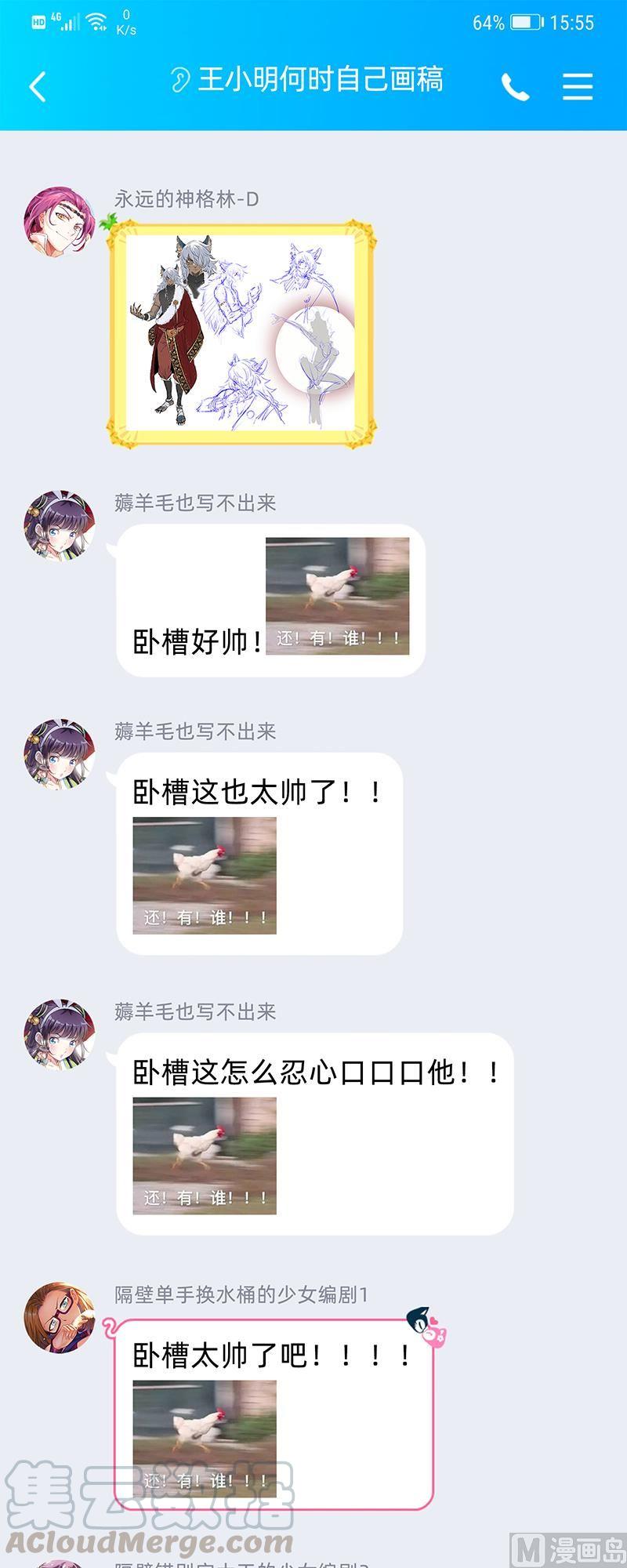Tap the battery icon in the status bar

(524, 21)
